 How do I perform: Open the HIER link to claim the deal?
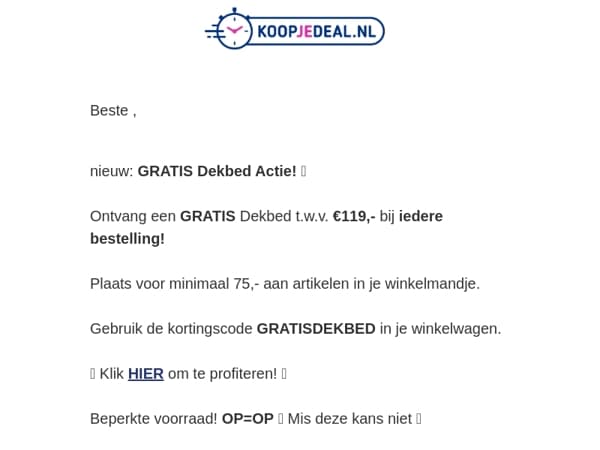(146, 374)
